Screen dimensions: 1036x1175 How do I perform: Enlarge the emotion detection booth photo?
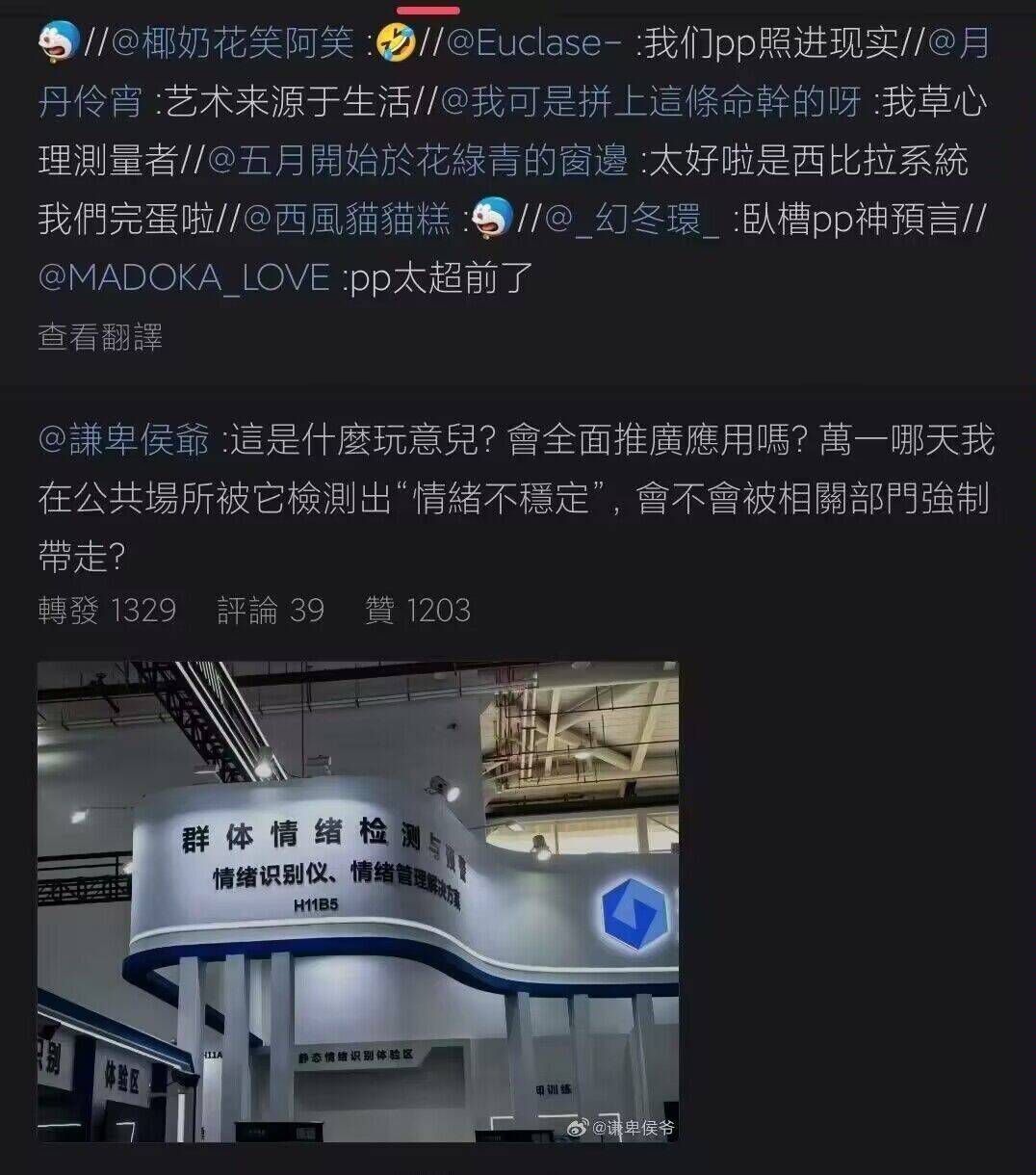(x=357, y=901)
